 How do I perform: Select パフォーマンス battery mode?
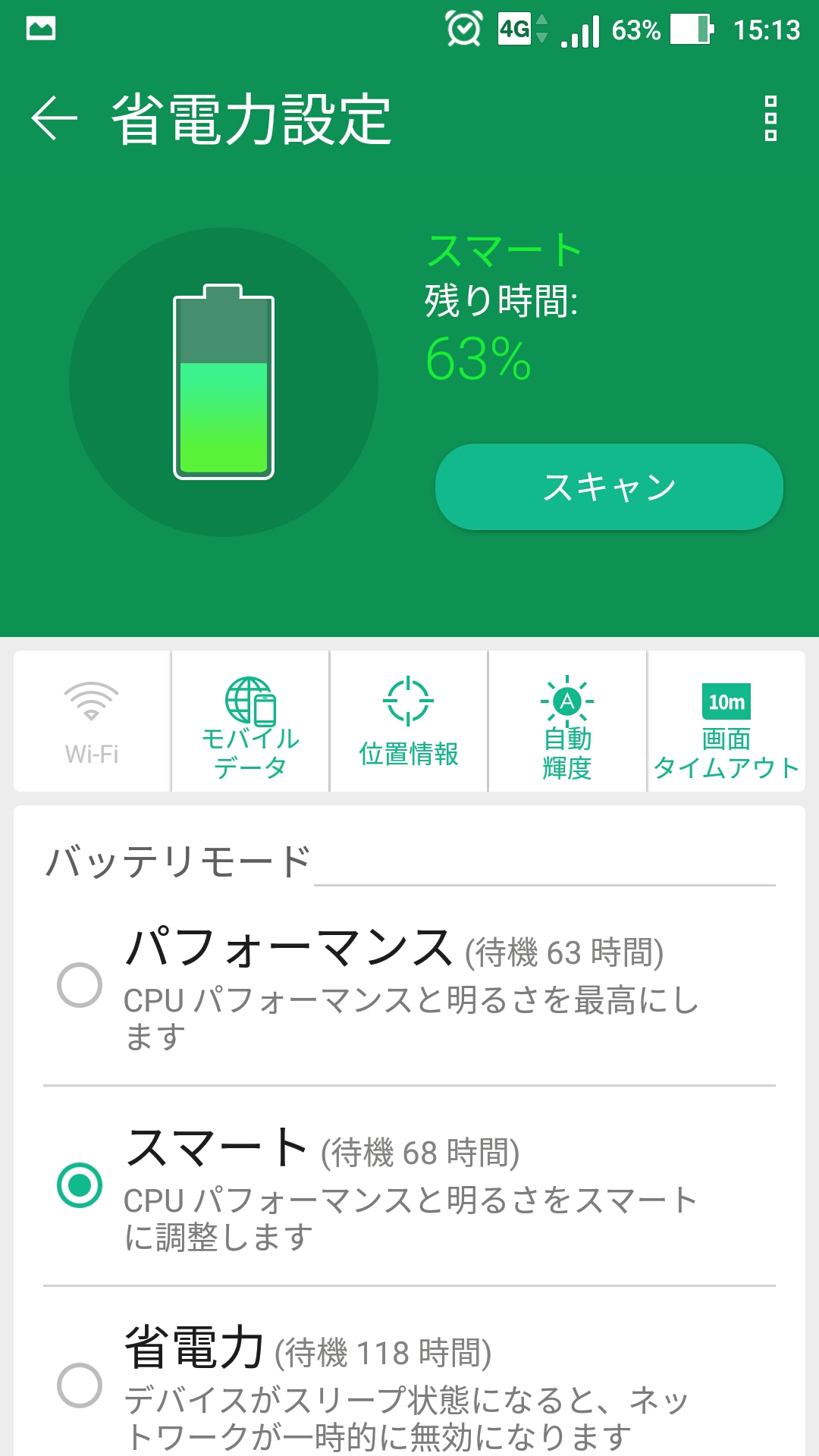(x=409, y=986)
